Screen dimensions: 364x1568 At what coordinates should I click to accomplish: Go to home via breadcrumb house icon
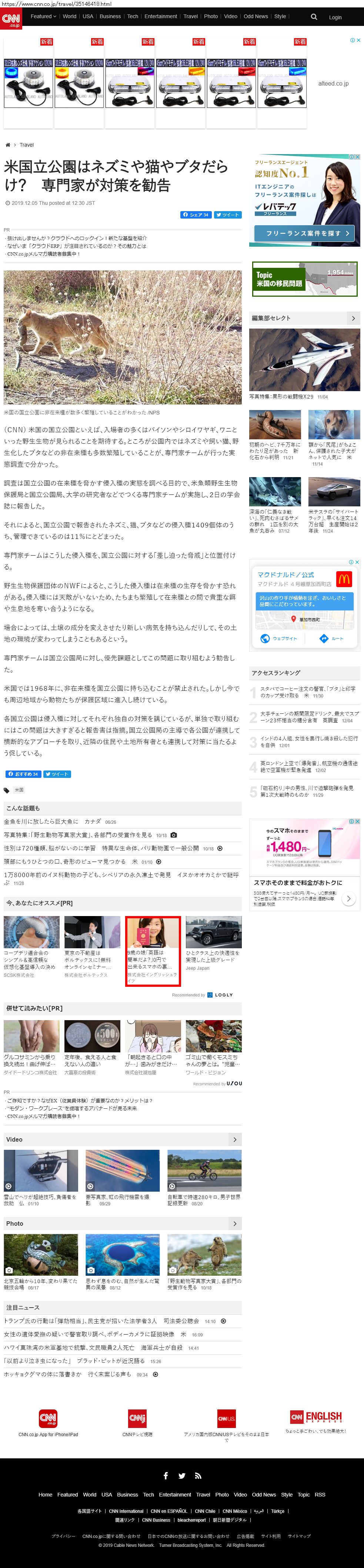pyautogui.click(x=8, y=145)
